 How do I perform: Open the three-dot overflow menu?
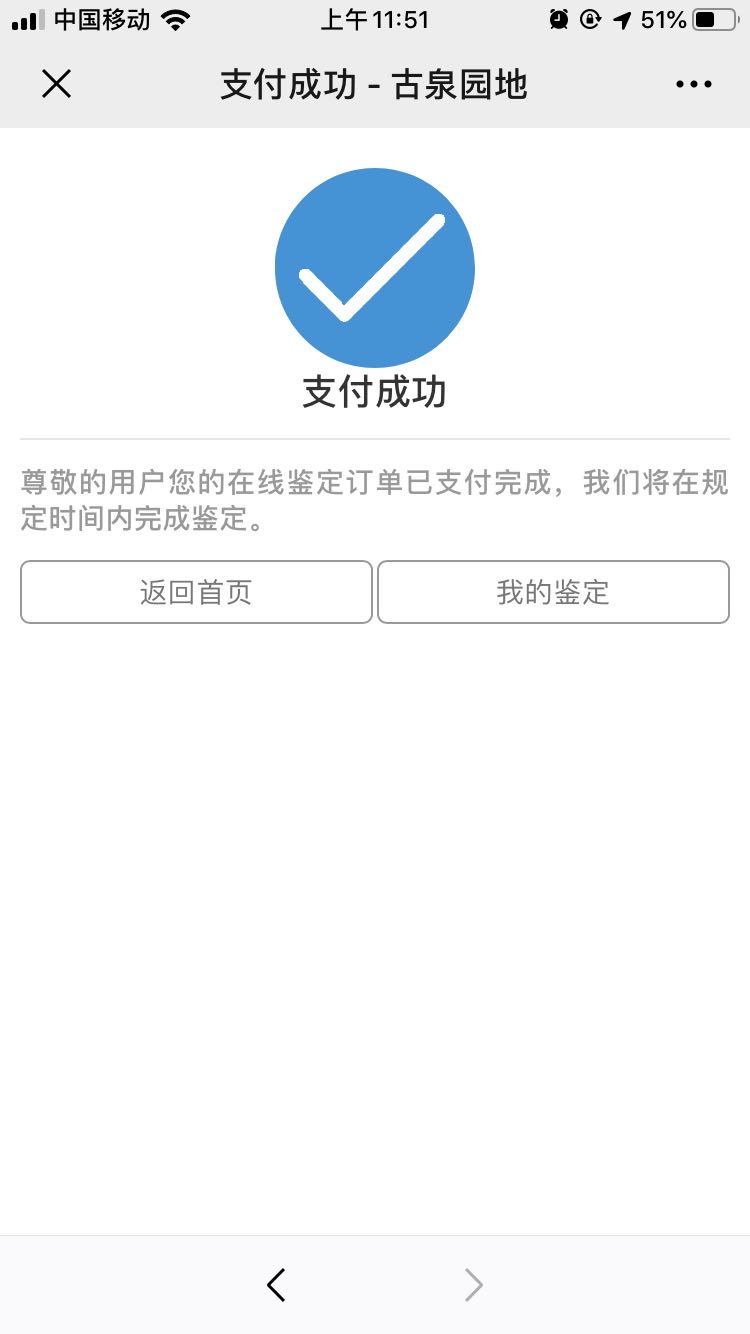(693, 85)
